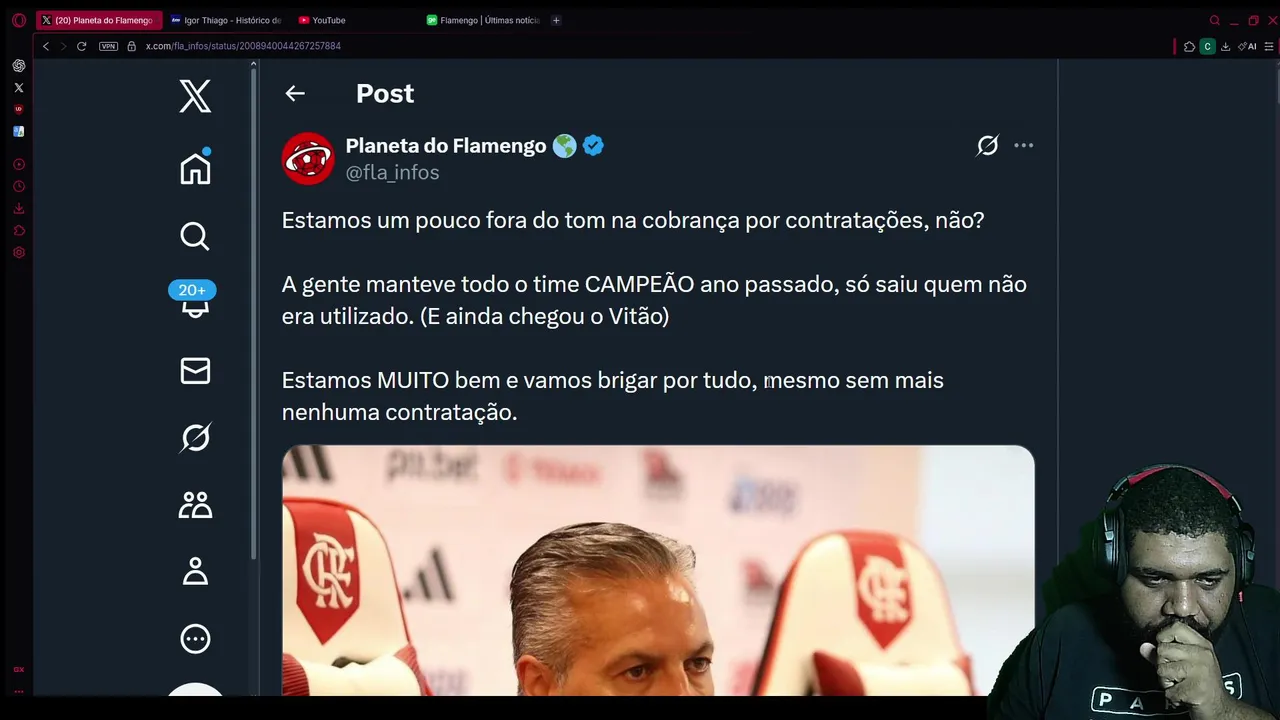Open the @fla_infos handle link
Screen dimensions: 1280x720
pos(392,172)
